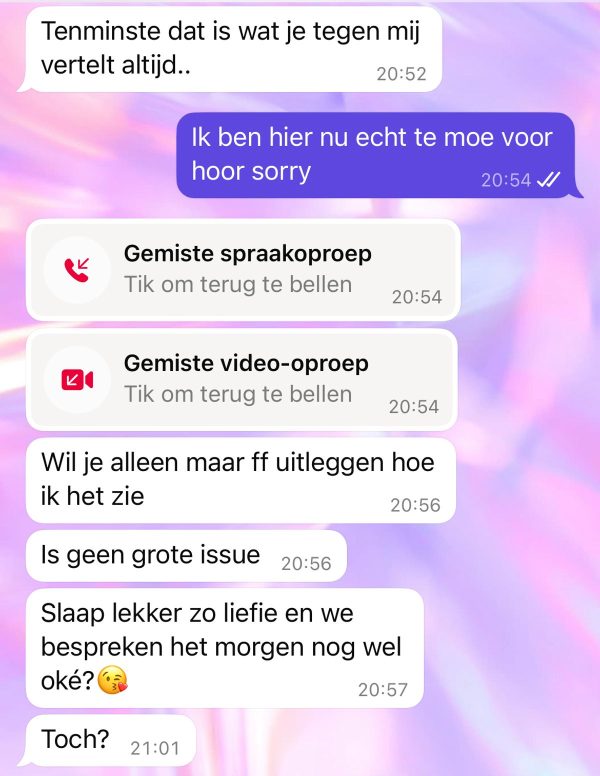Call back the missed voice call
Screen dimensions: 600x776
(x=240, y=268)
